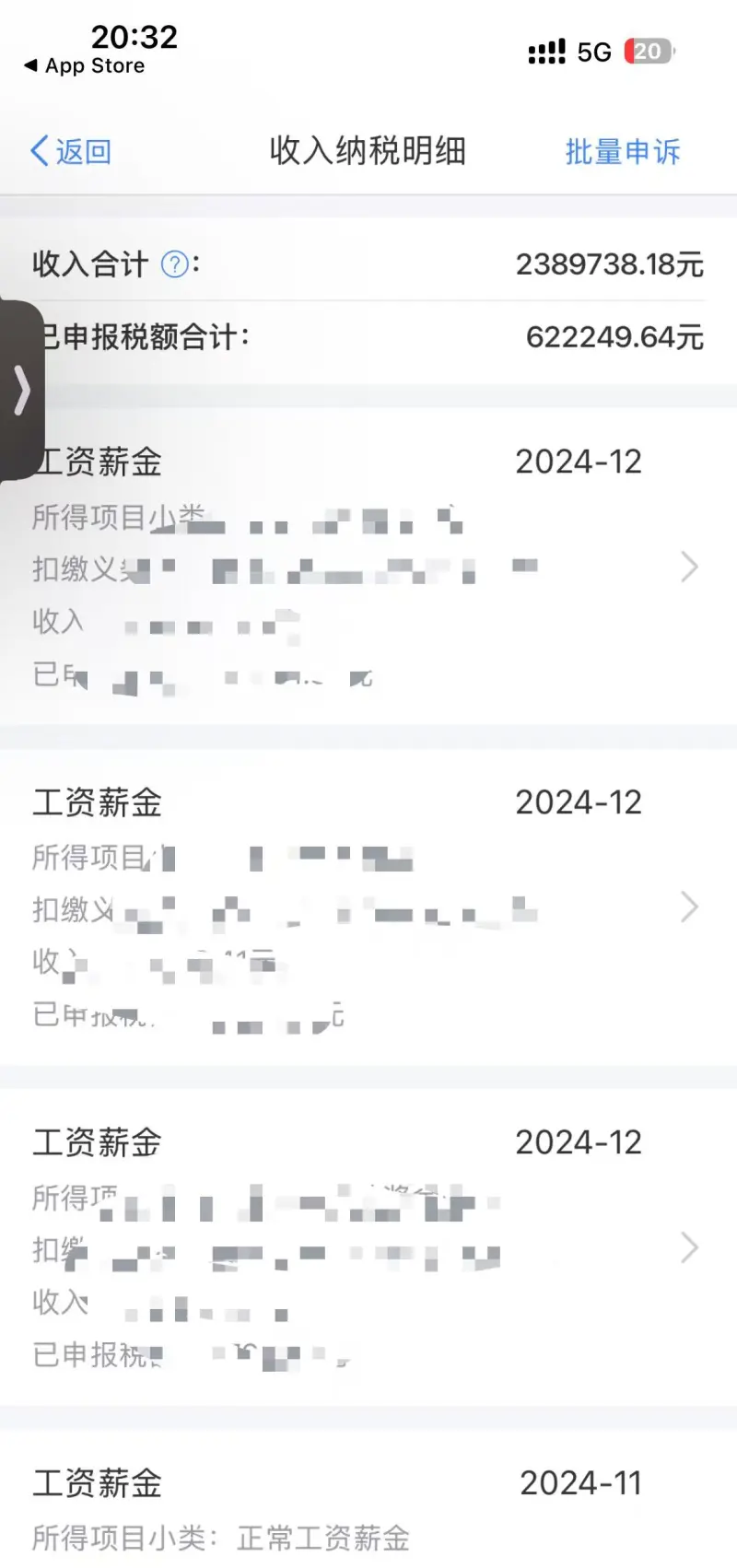Viewport: 737px width, 1568px height.
Task: Tap the help icon beside 收入合计
Action: click(x=175, y=264)
